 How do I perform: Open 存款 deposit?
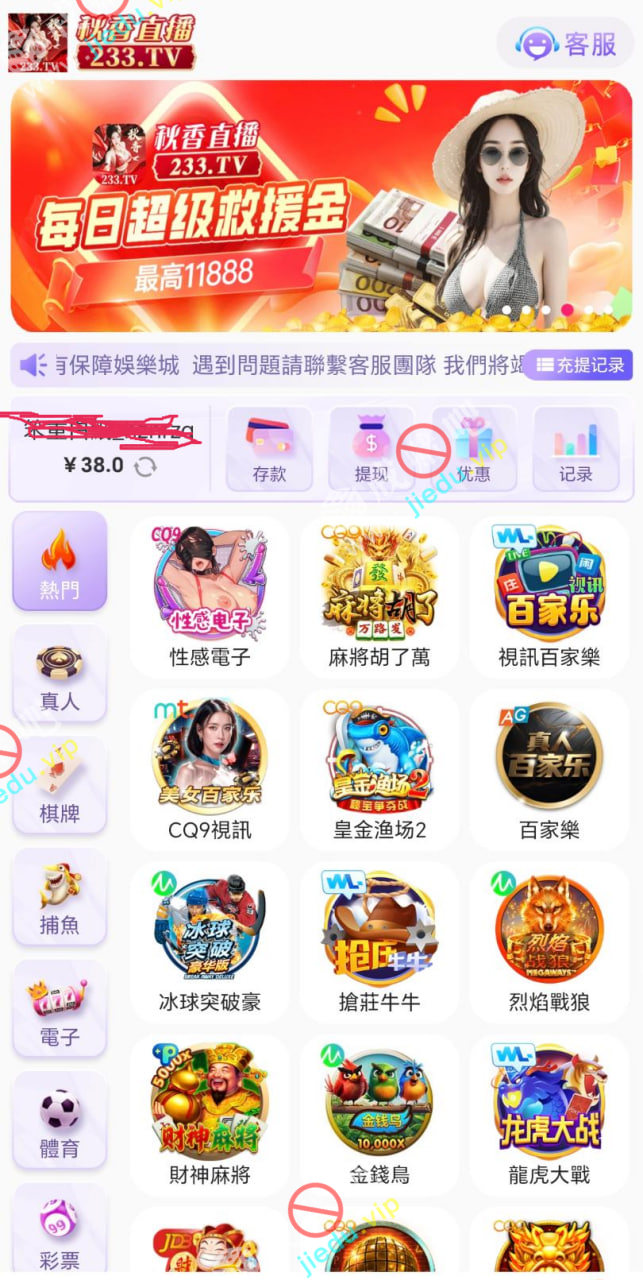269,449
